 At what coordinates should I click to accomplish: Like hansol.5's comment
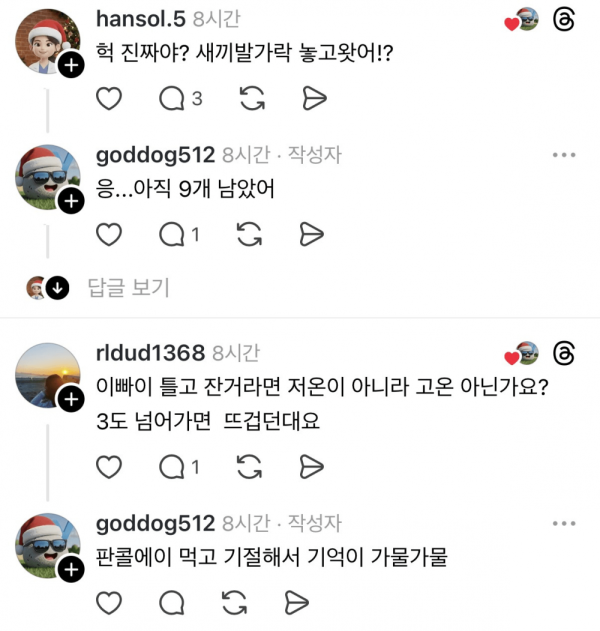tap(109, 98)
